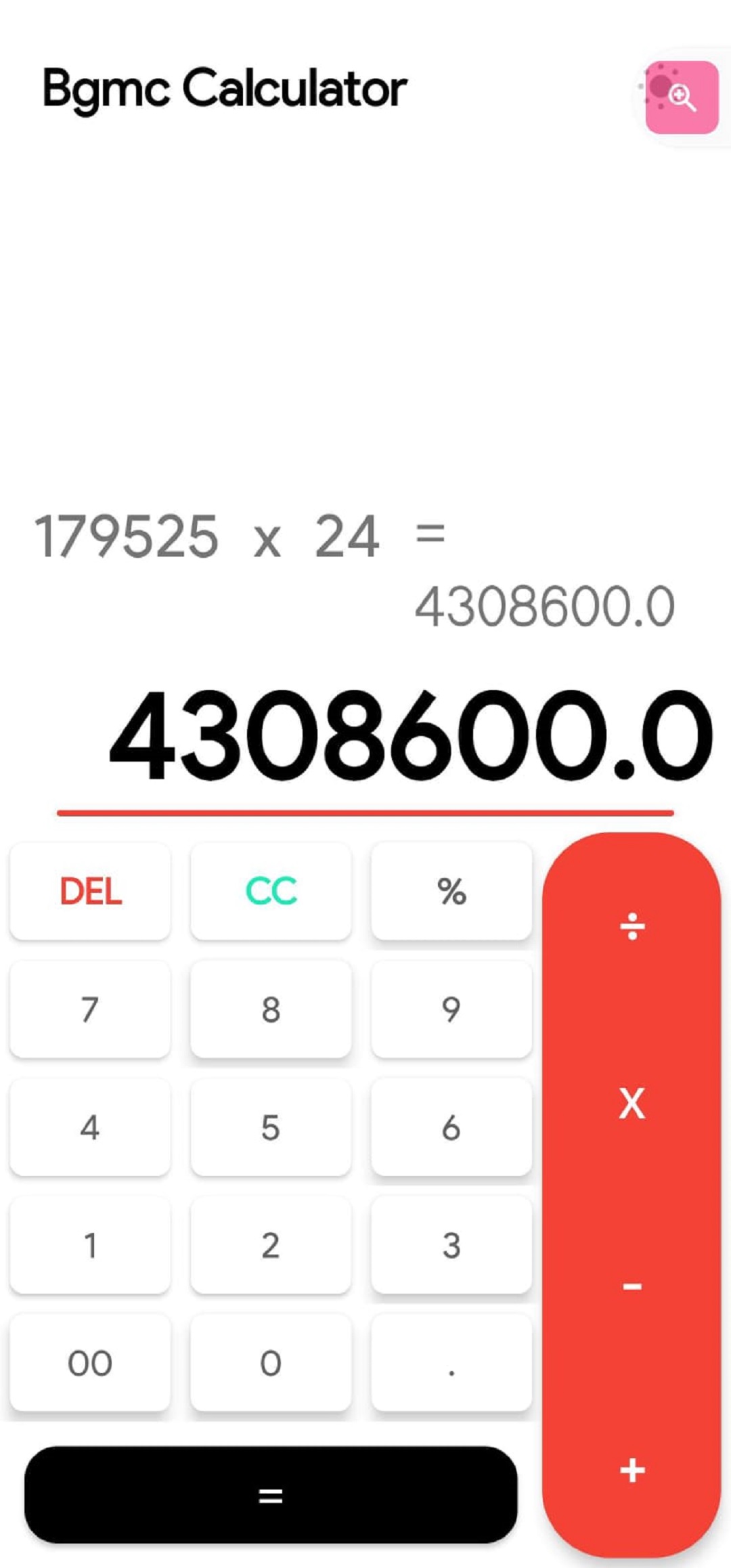Enter digit 9
Viewport: 731px width, 1568px height.
click(x=451, y=1009)
